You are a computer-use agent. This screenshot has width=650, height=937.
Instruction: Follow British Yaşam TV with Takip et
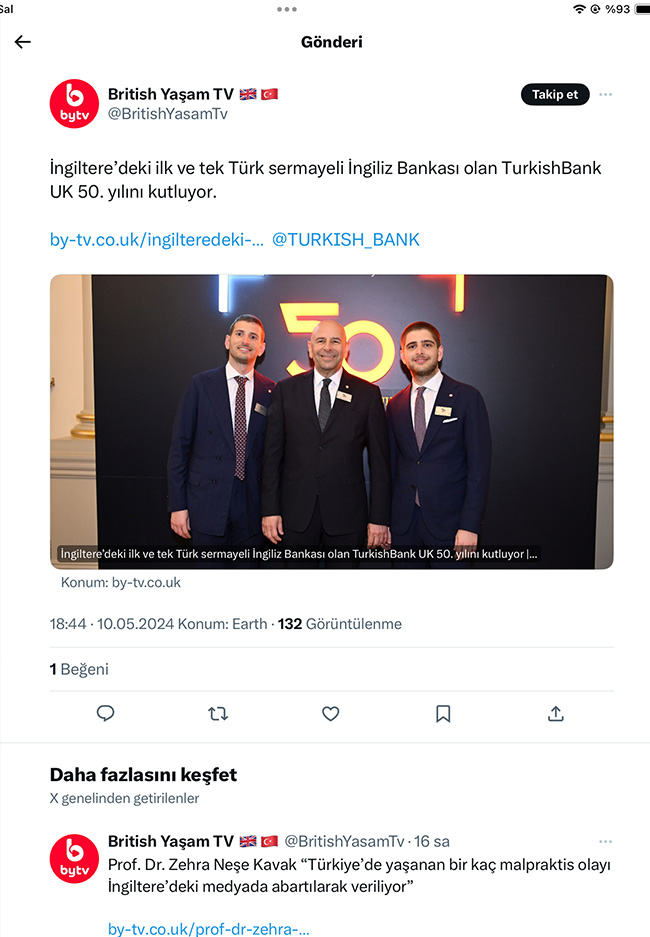[x=555, y=94]
